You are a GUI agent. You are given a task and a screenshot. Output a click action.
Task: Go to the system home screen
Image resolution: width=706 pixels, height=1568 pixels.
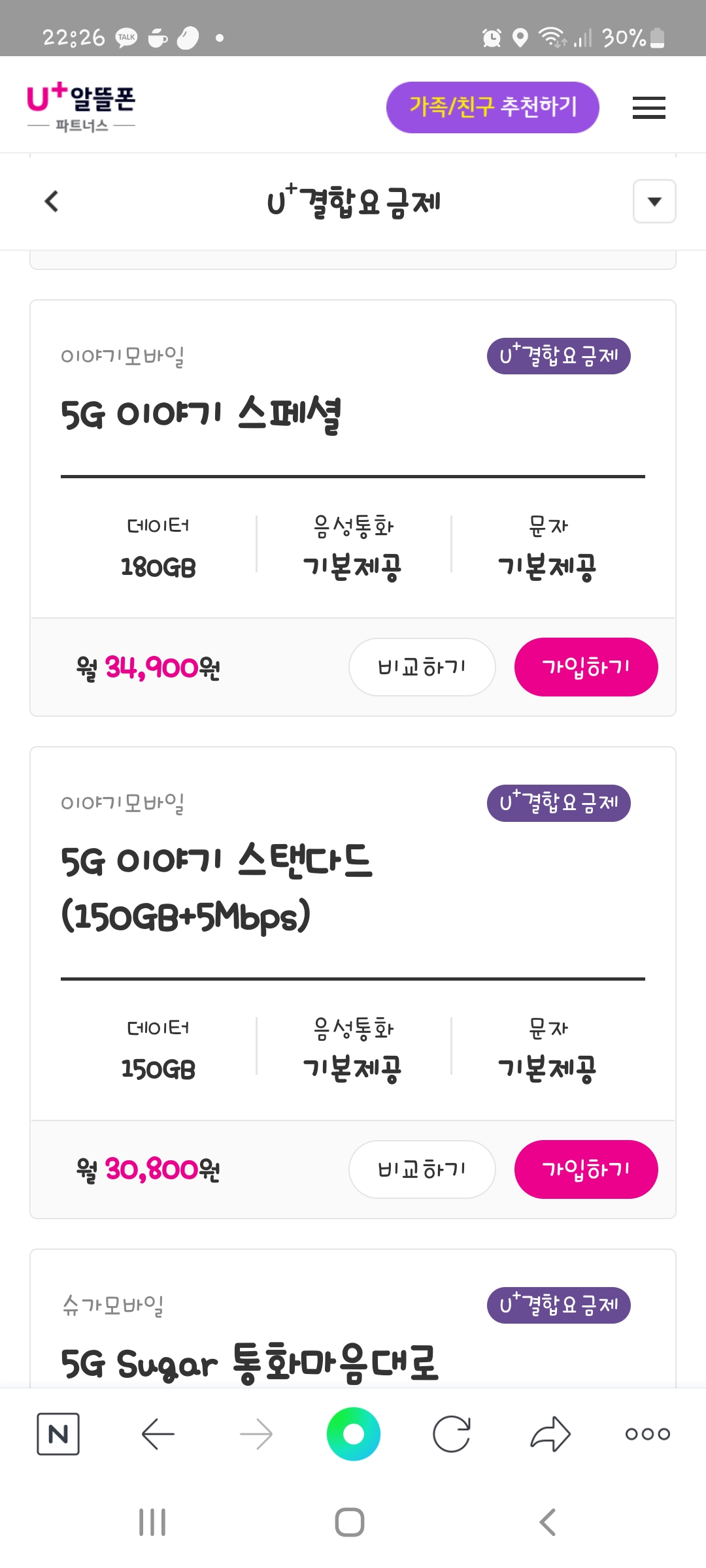pos(350,1522)
